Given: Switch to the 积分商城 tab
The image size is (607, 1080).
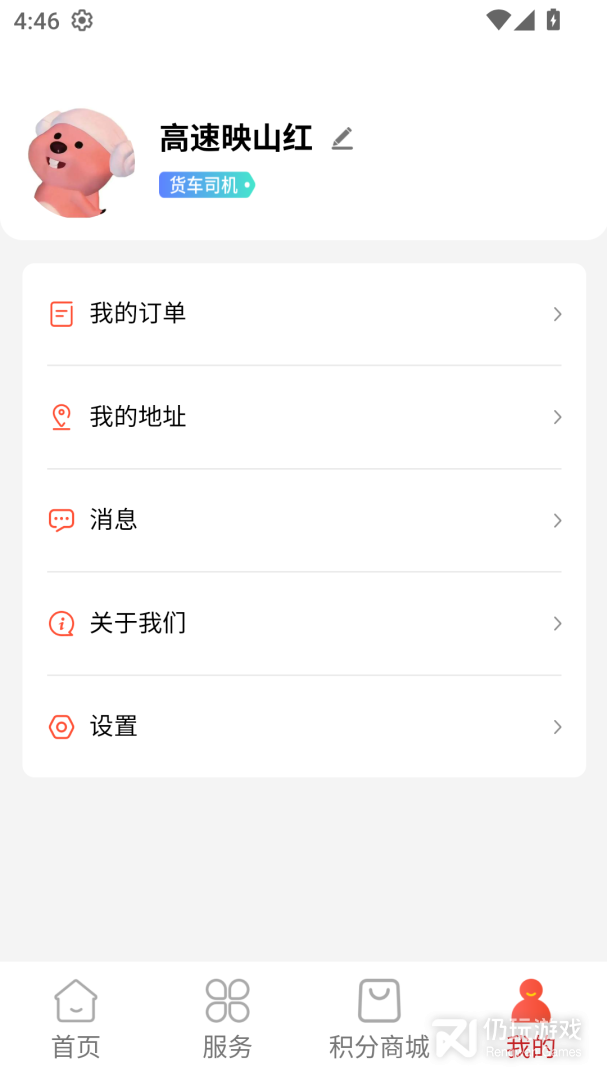Looking at the screenshot, I should (379, 1019).
